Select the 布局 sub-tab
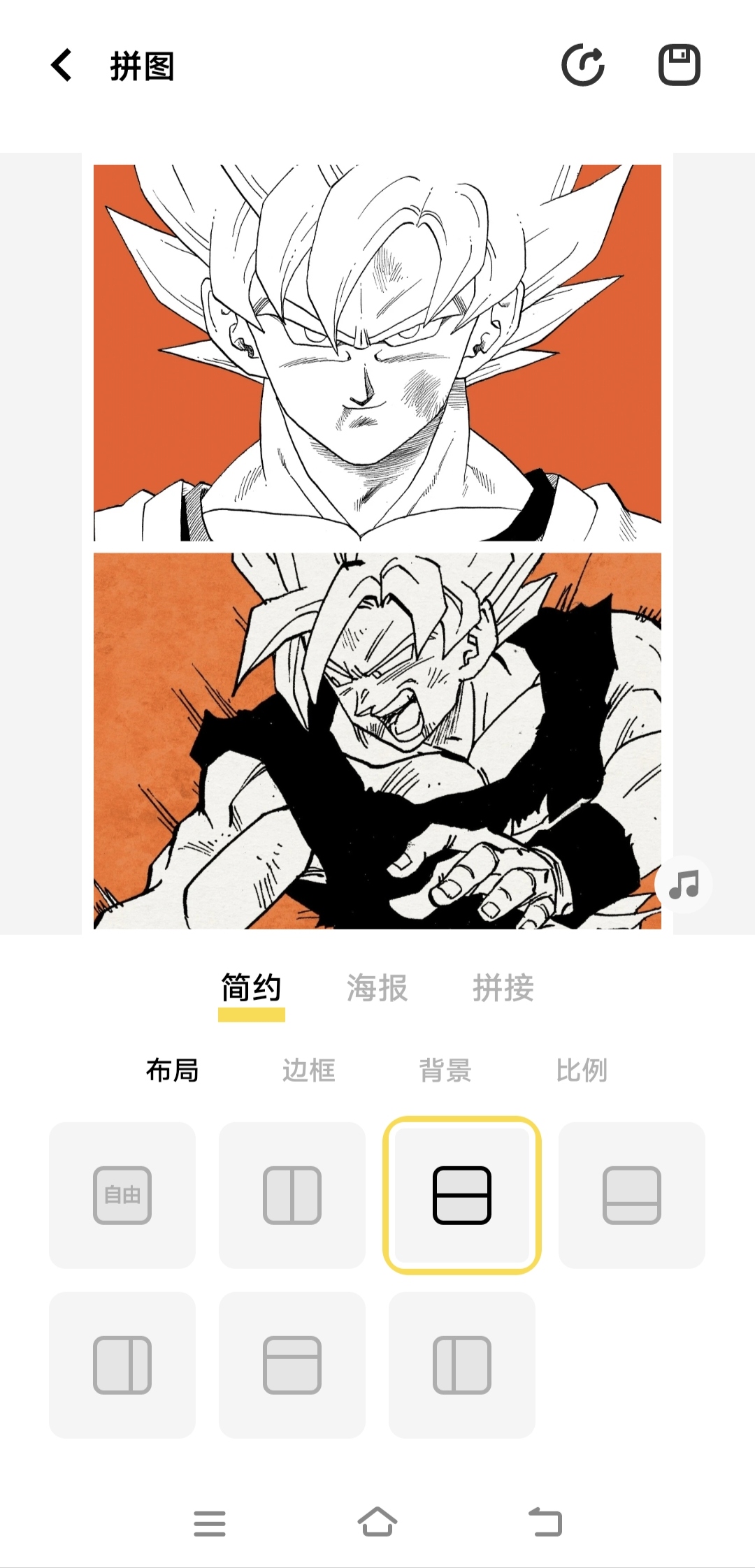 pos(172,1070)
